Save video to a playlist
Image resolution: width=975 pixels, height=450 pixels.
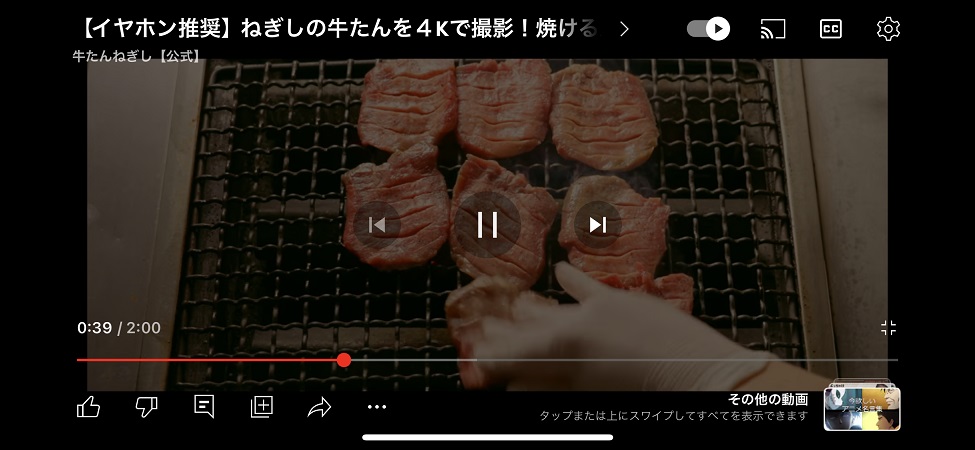point(262,407)
